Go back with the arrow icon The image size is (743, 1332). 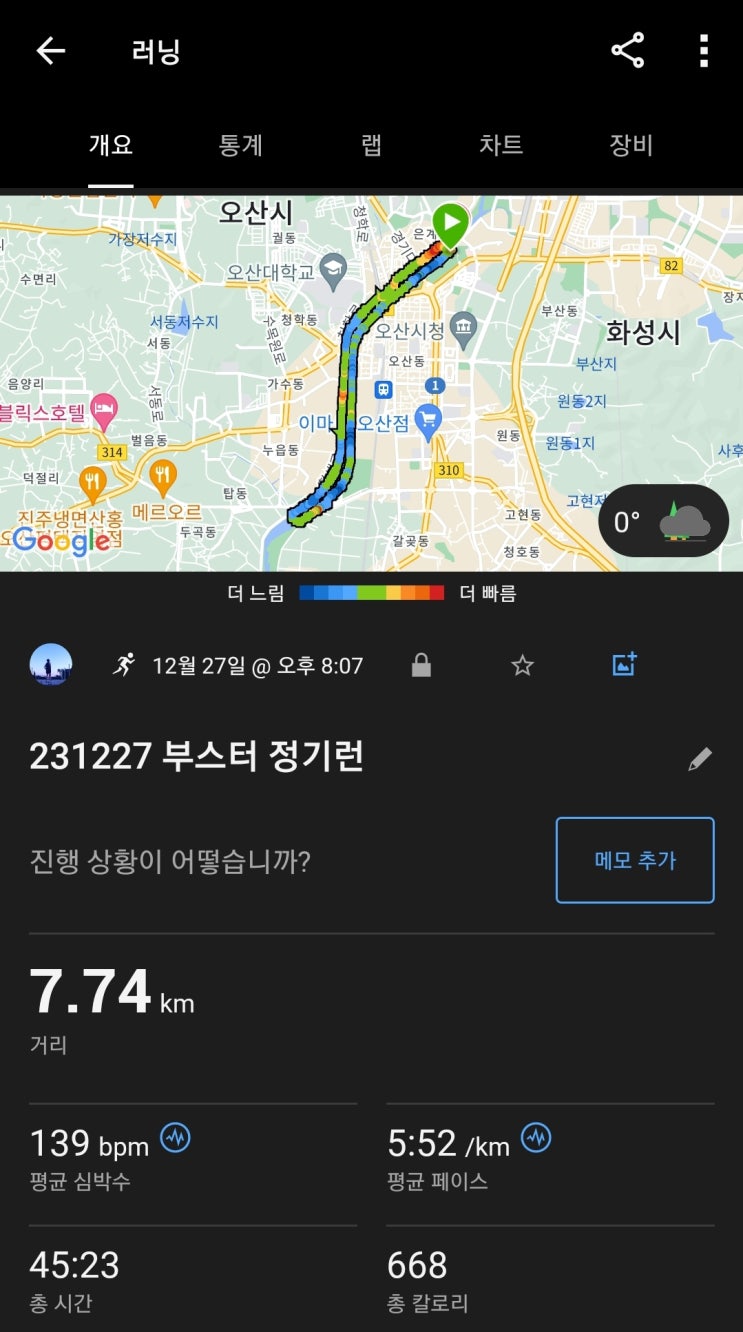[50, 51]
